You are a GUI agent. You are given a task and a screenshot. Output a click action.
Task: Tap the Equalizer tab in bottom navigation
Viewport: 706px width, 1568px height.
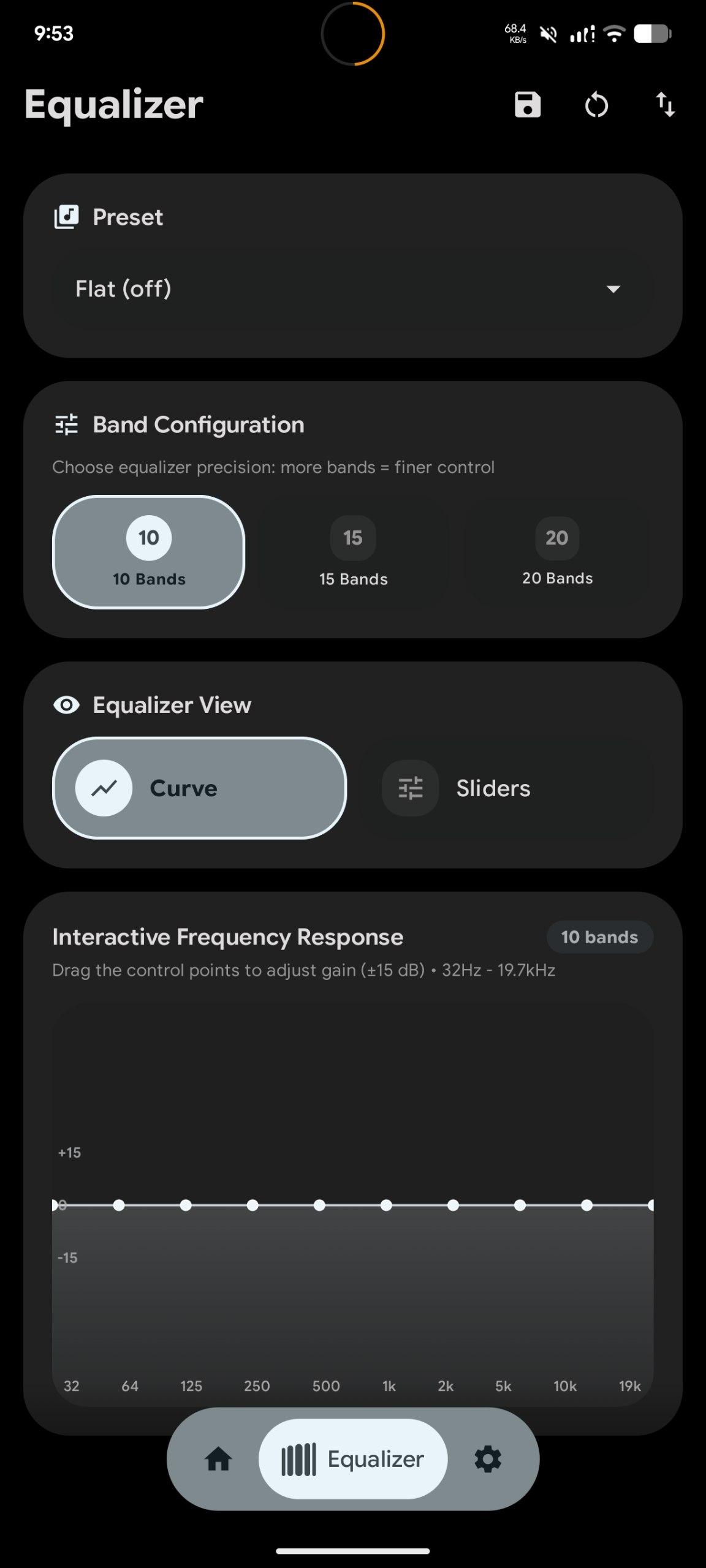tap(353, 1459)
